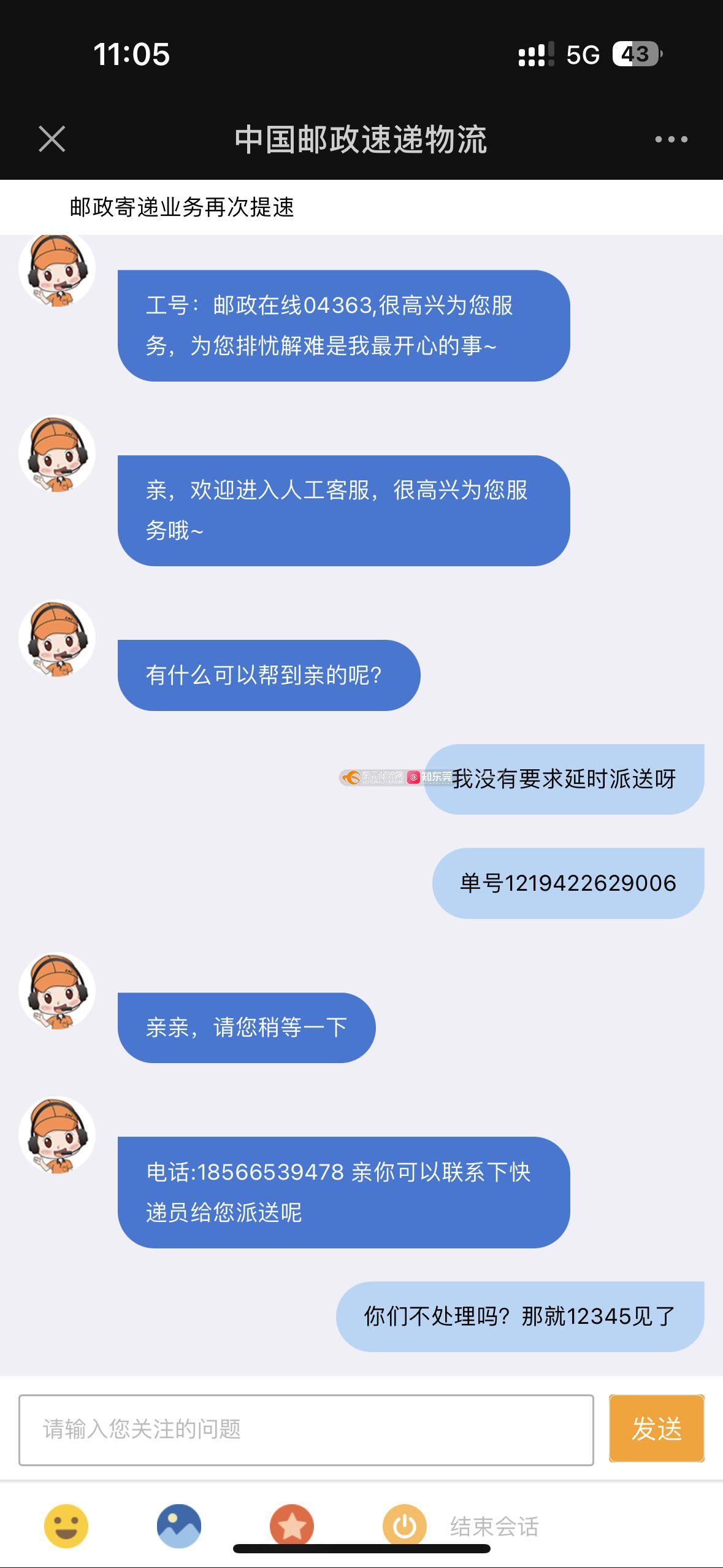Tap the orange 发送 button
Screen dimensions: 723x1568
(x=656, y=1429)
